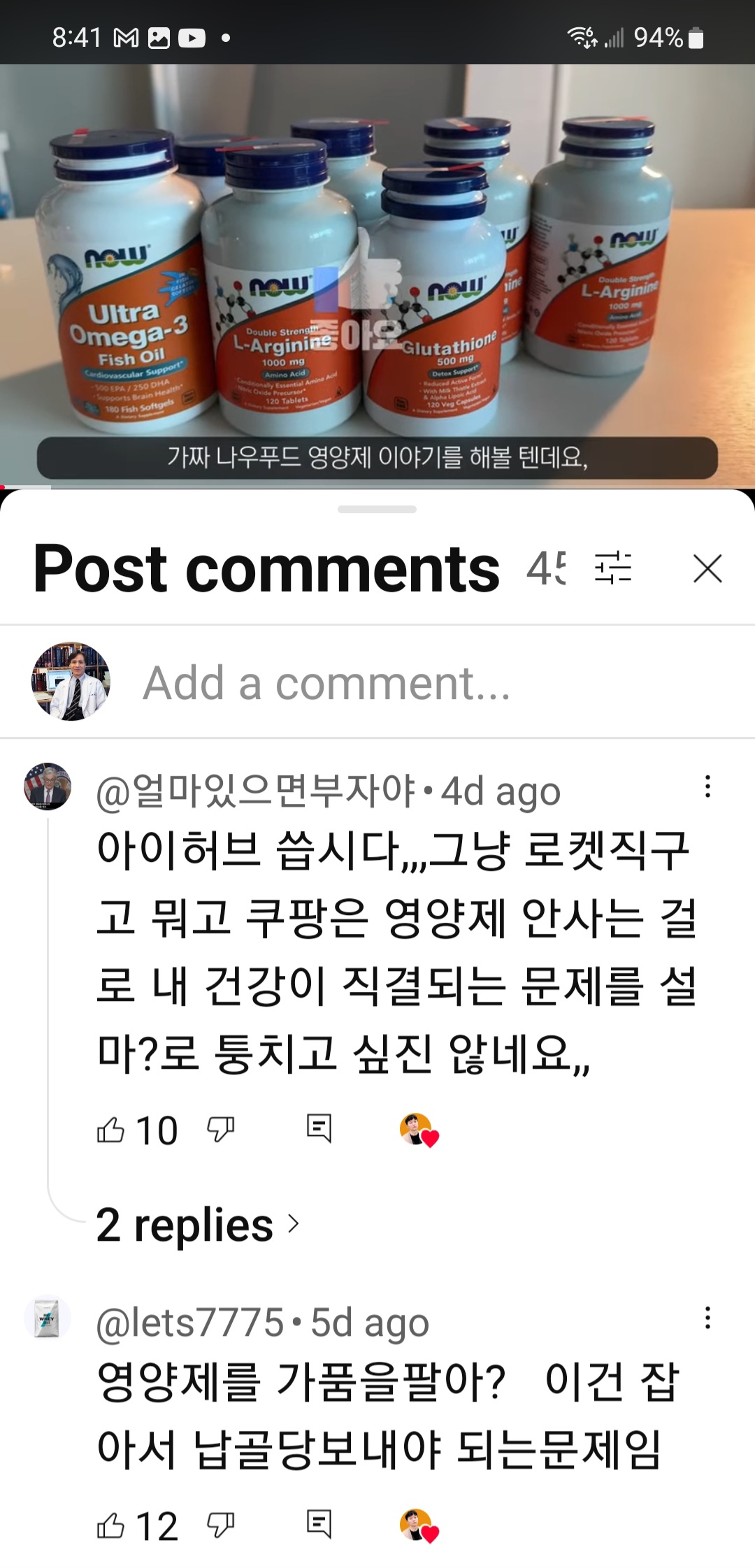755x1568 pixels.
Task: Reply to @얼마있으면부자야's comment
Action: click(319, 1128)
